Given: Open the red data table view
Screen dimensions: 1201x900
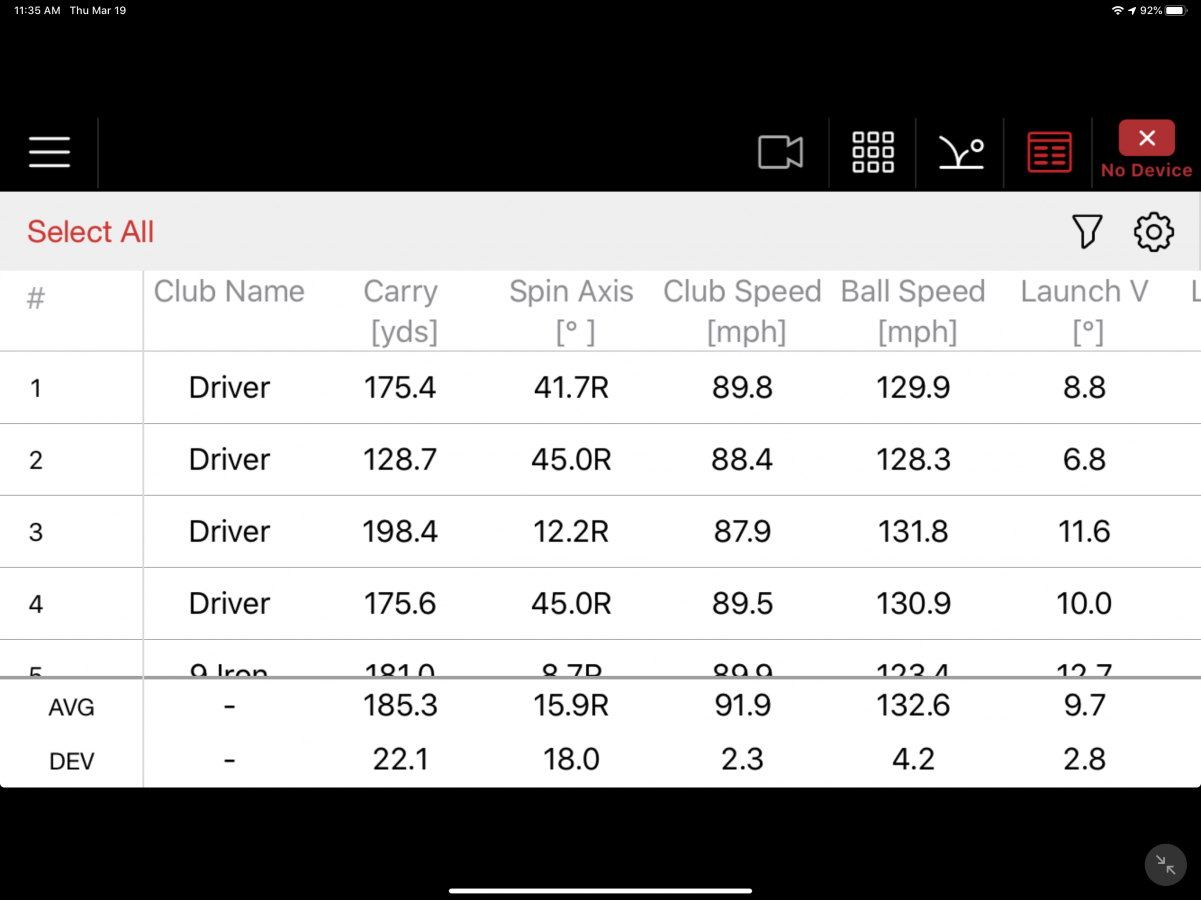Looking at the screenshot, I should (x=1049, y=153).
